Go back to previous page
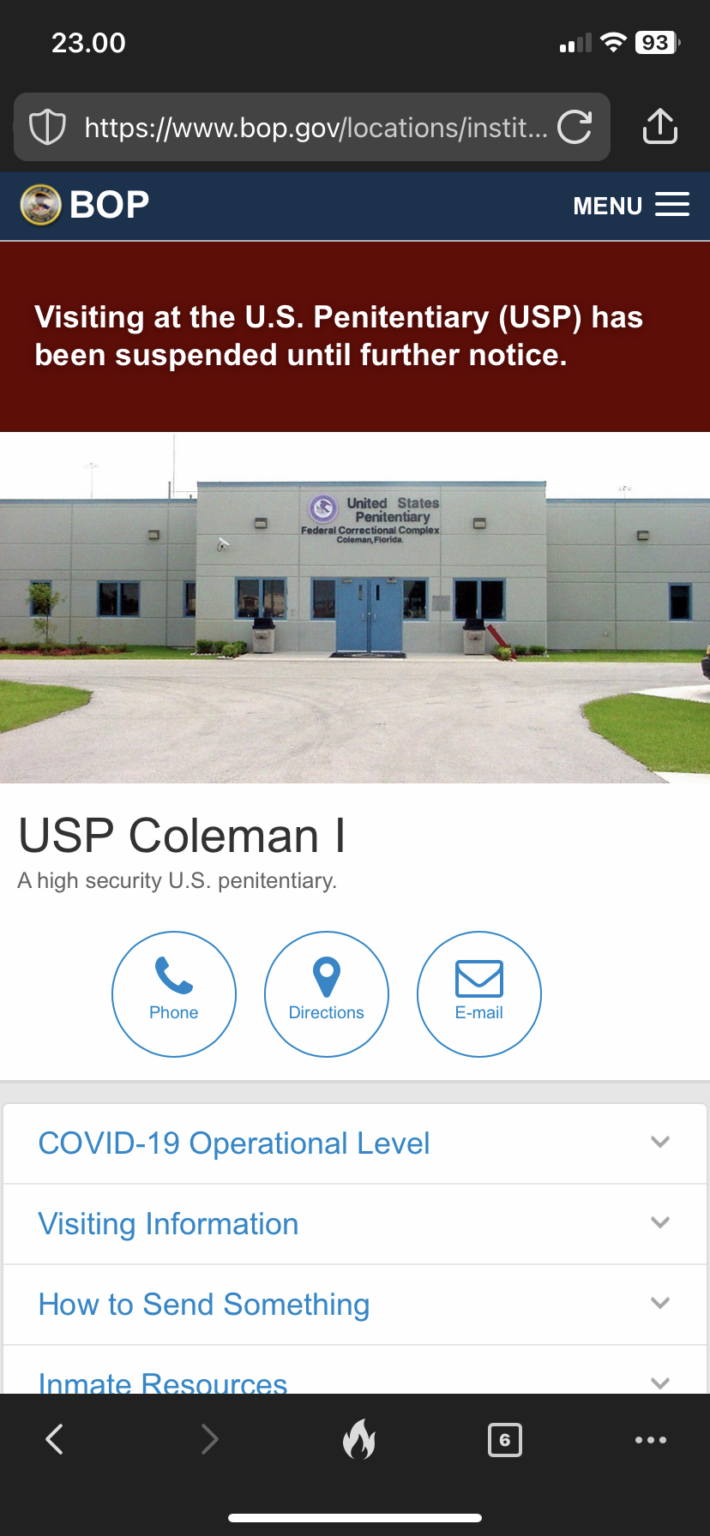710x1536 pixels. 55,1440
